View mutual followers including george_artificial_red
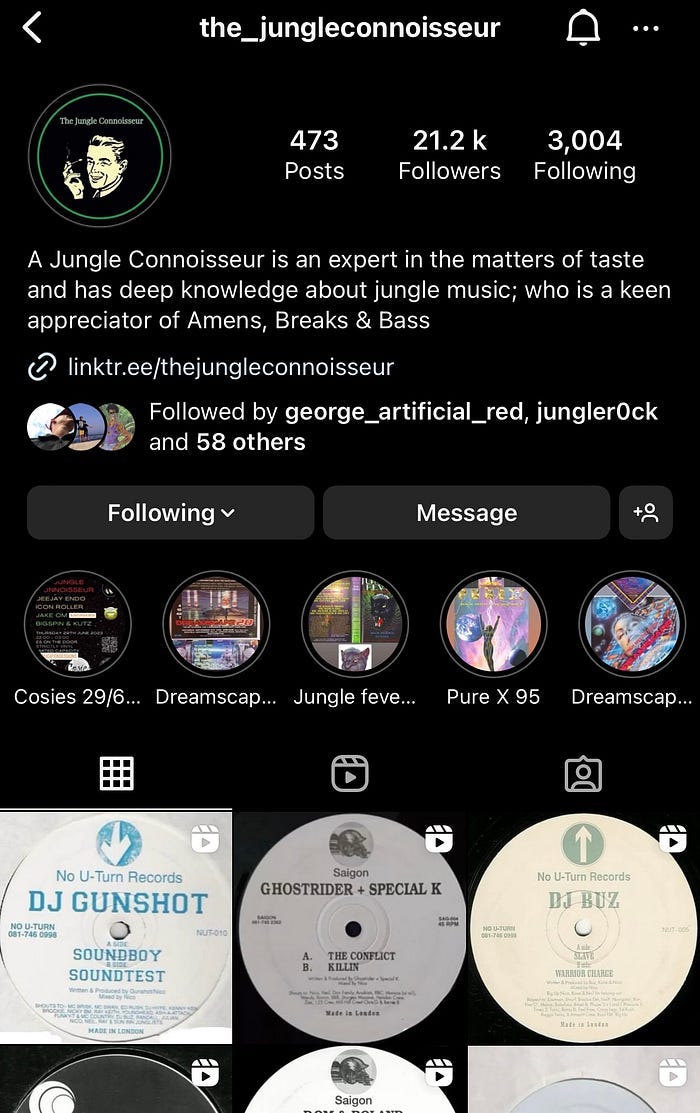700x1113 pixels. tap(400, 426)
